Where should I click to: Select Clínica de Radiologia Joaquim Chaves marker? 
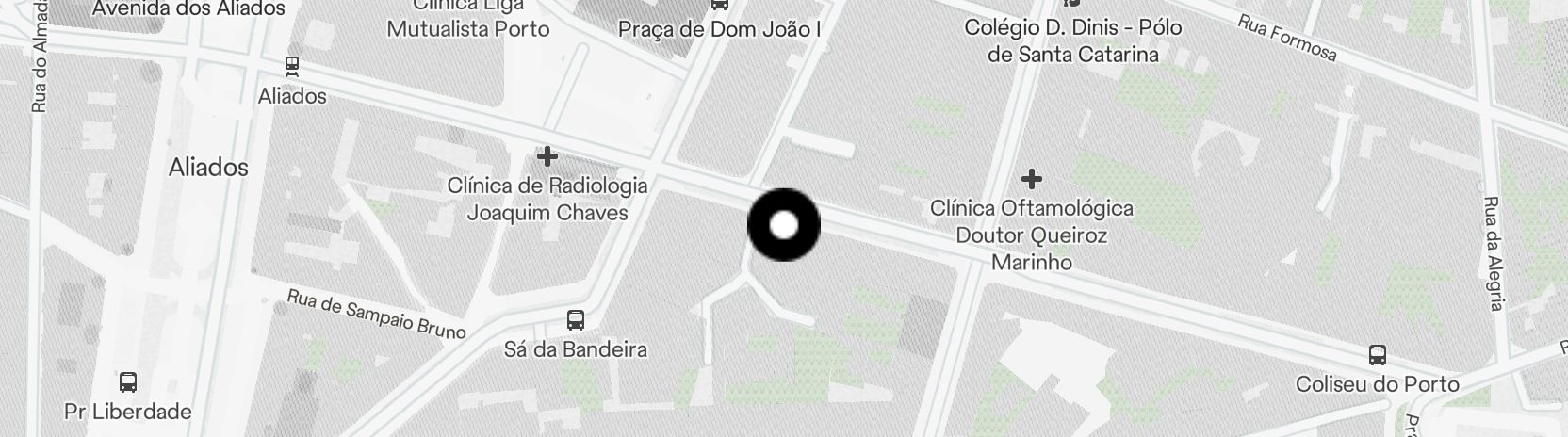[x=547, y=155]
